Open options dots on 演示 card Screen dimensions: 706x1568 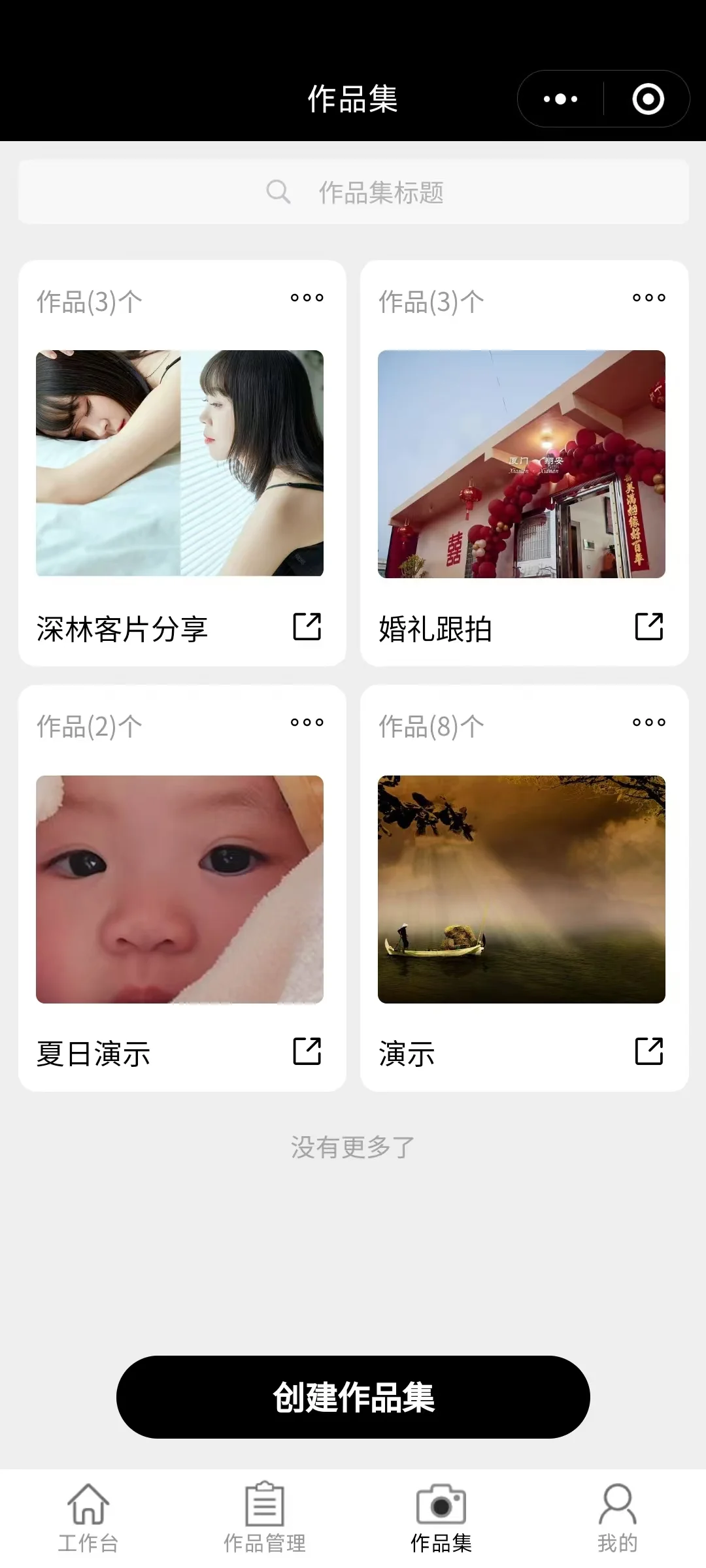click(x=648, y=723)
